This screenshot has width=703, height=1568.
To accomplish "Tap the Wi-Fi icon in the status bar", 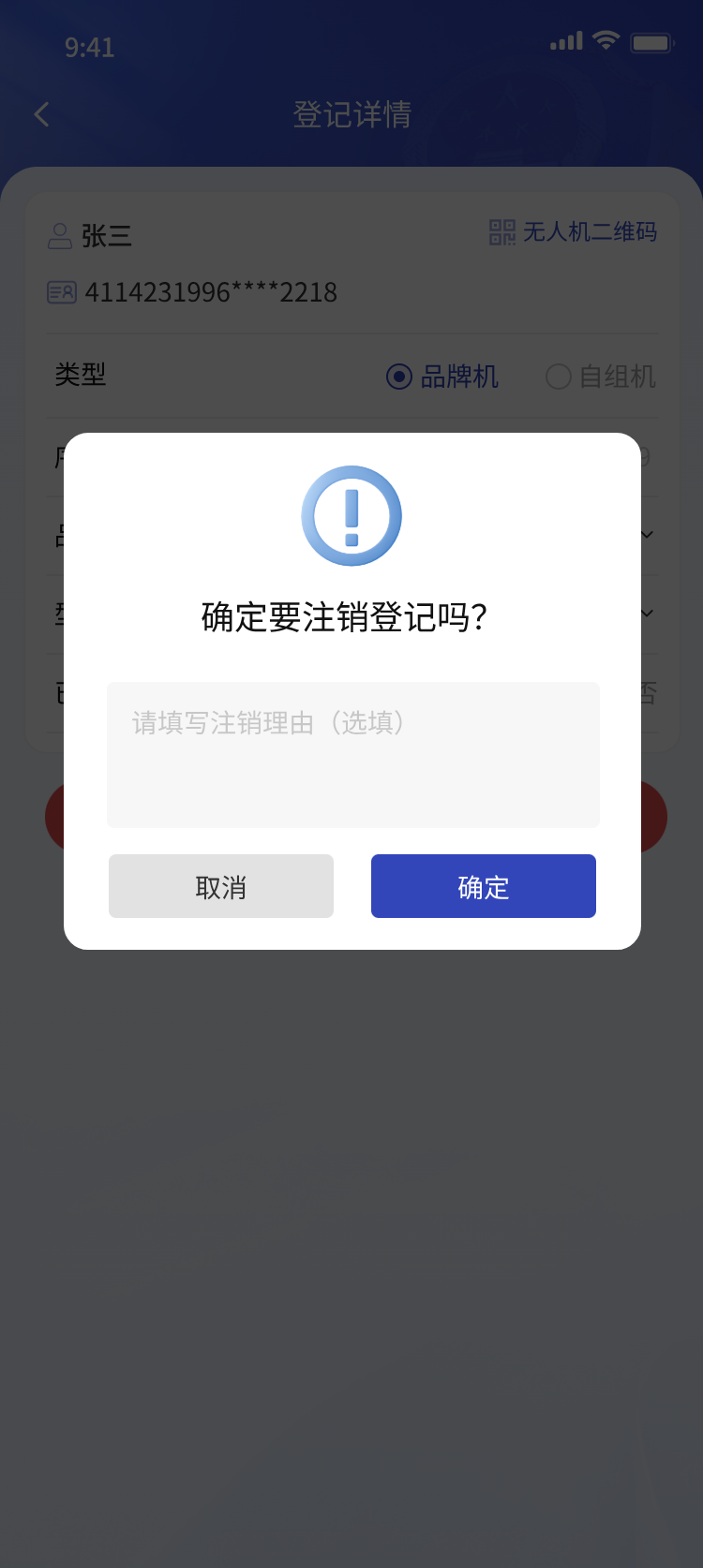I will [606, 41].
